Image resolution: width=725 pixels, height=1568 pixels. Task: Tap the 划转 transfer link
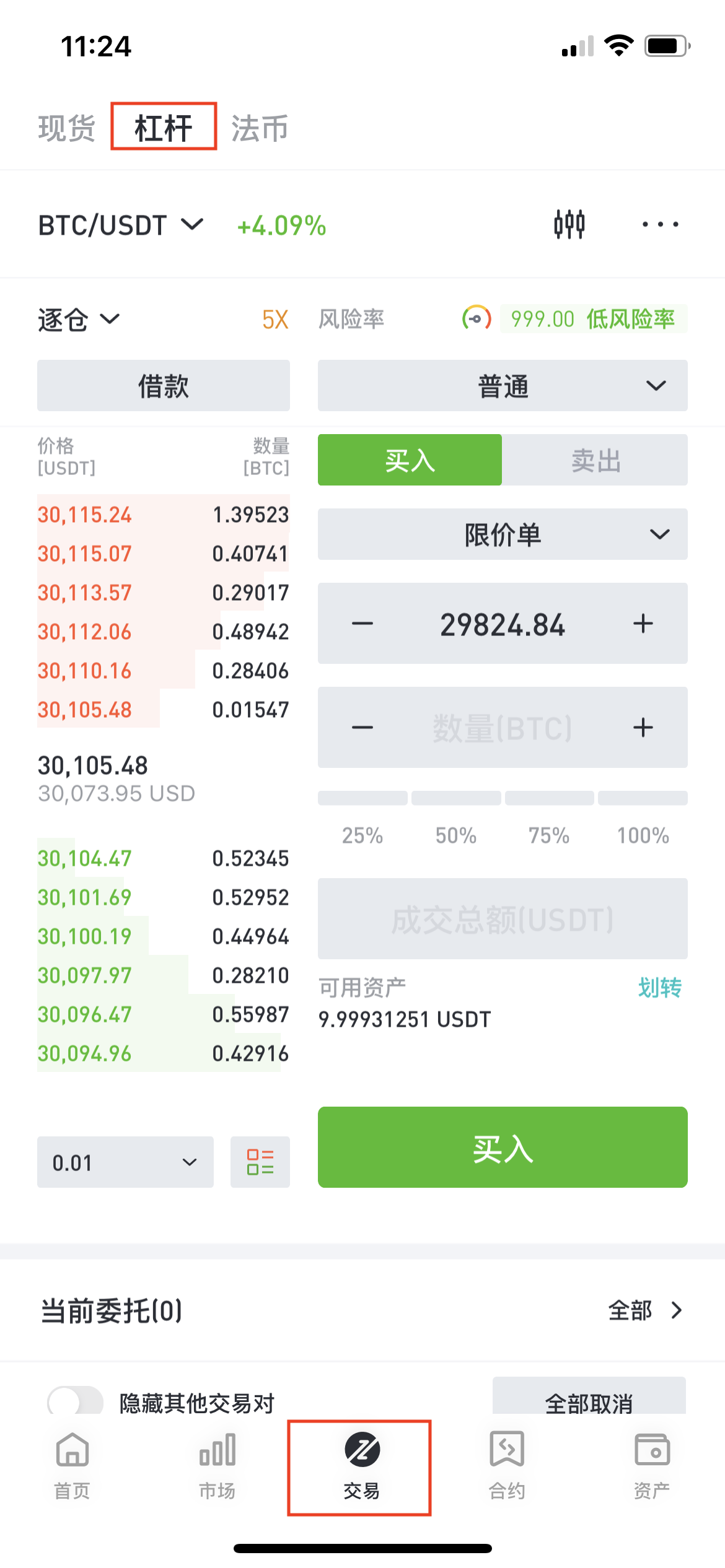pos(659,988)
